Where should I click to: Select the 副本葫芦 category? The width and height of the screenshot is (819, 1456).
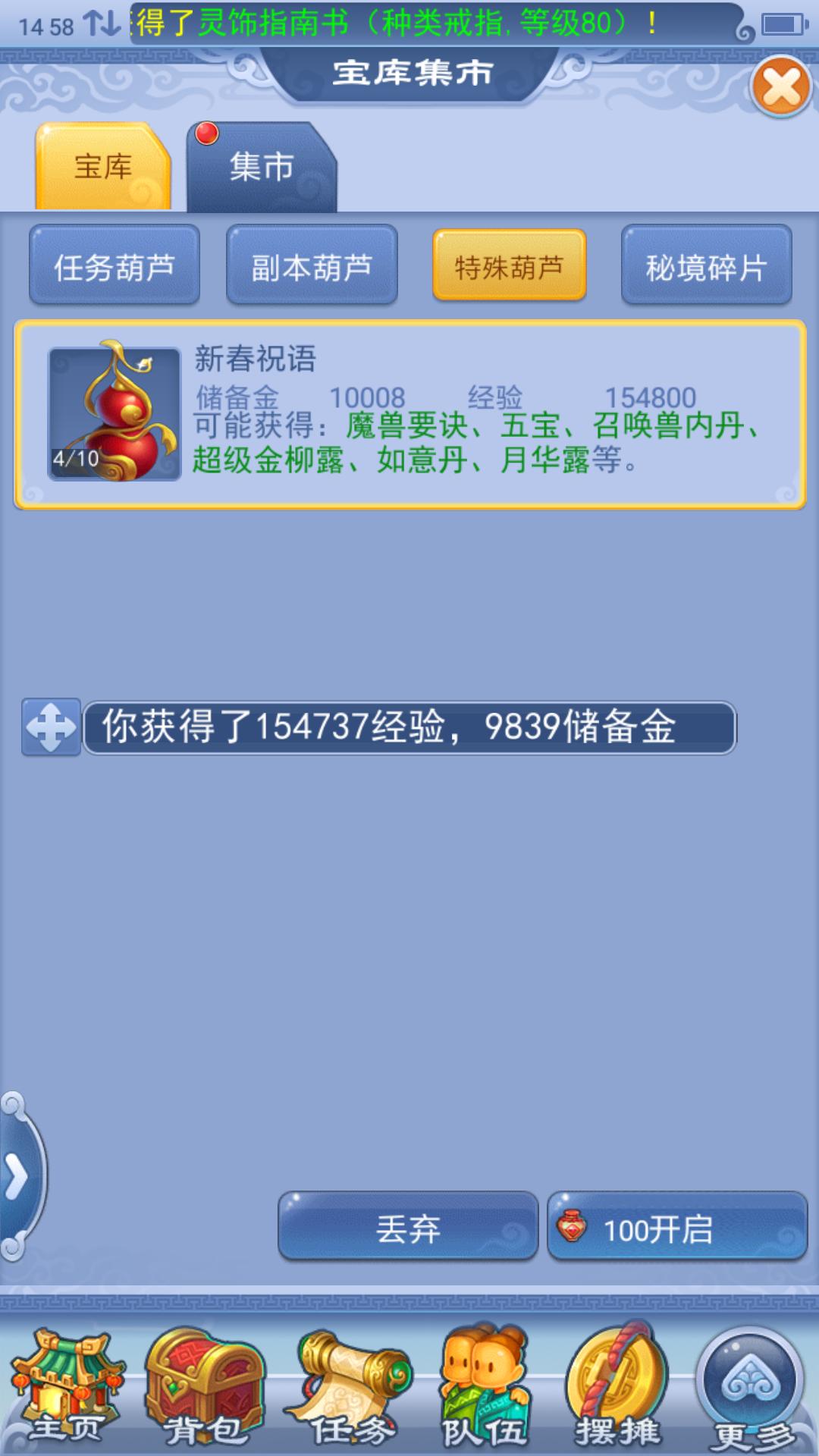coord(312,267)
